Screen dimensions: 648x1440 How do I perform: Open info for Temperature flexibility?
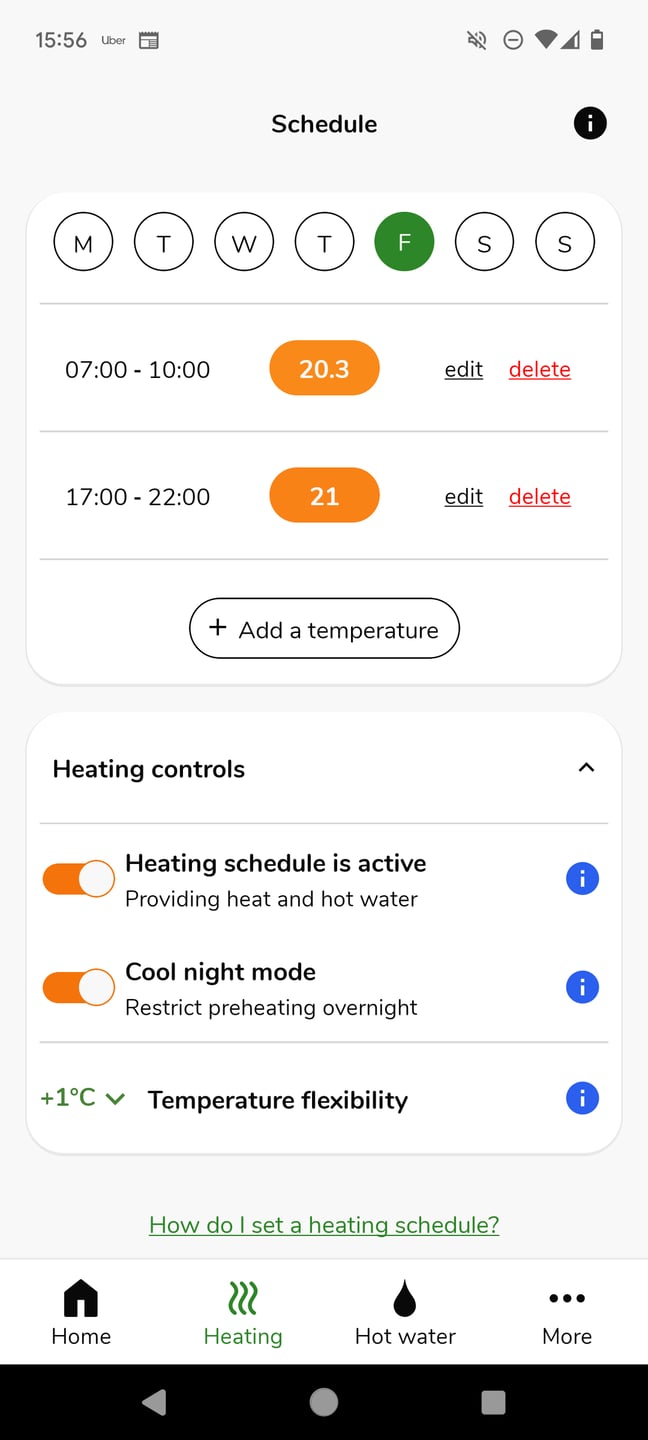pyautogui.click(x=582, y=1098)
